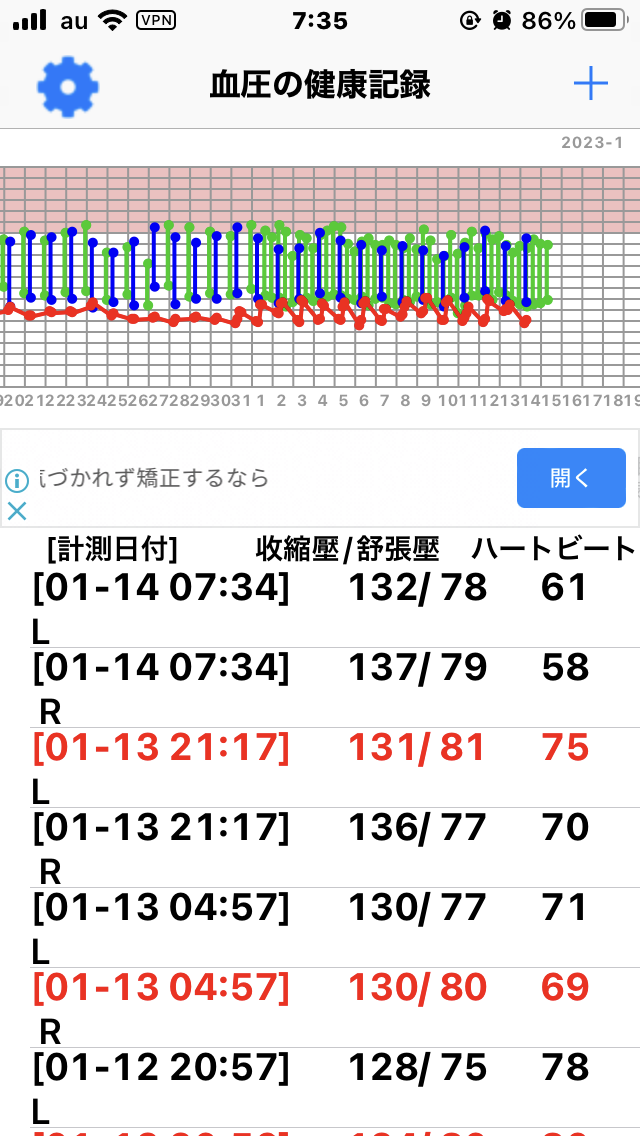The width and height of the screenshot is (640, 1136).
Task: Open the 01-13 04:57 record with 130/80
Action: pos(320,1007)
